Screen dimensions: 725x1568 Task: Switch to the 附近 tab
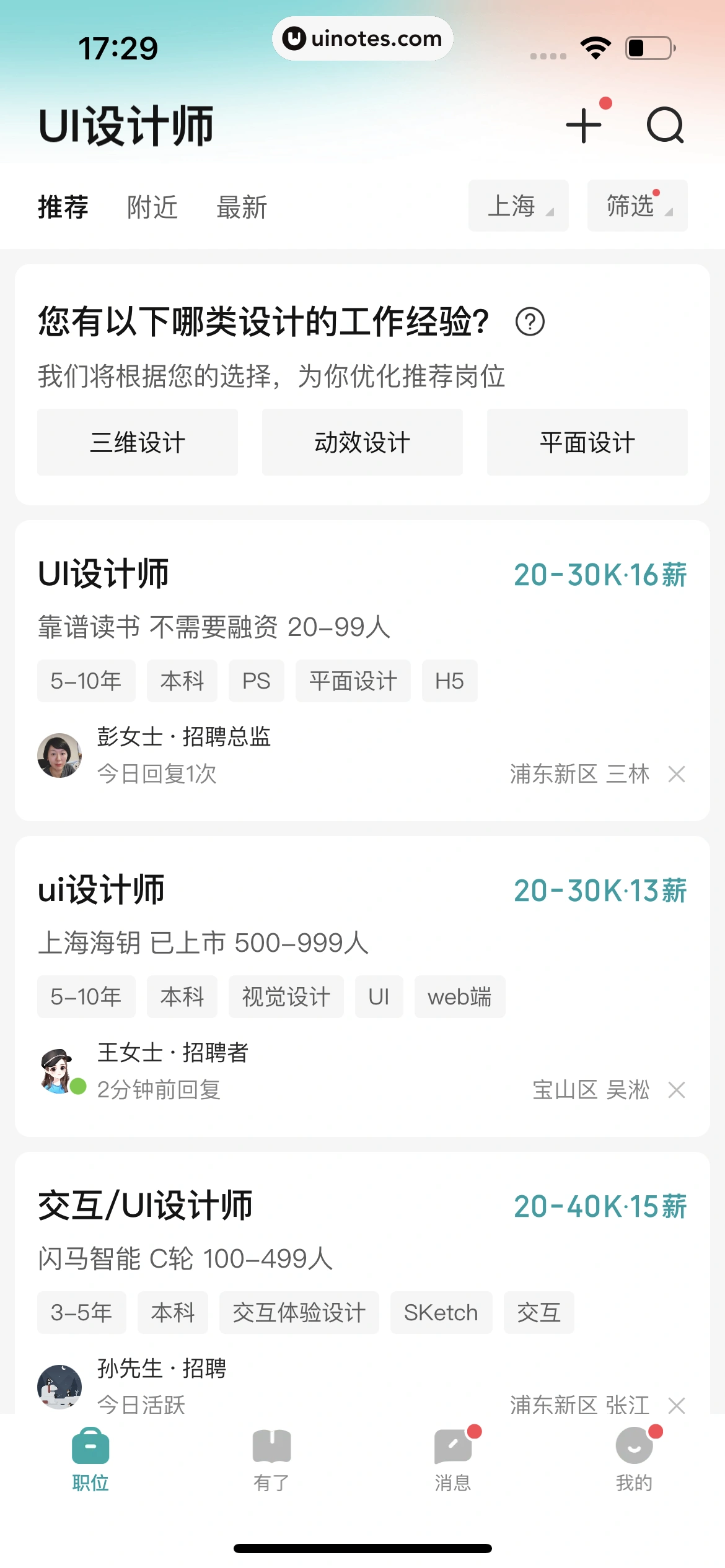[152, 207]
